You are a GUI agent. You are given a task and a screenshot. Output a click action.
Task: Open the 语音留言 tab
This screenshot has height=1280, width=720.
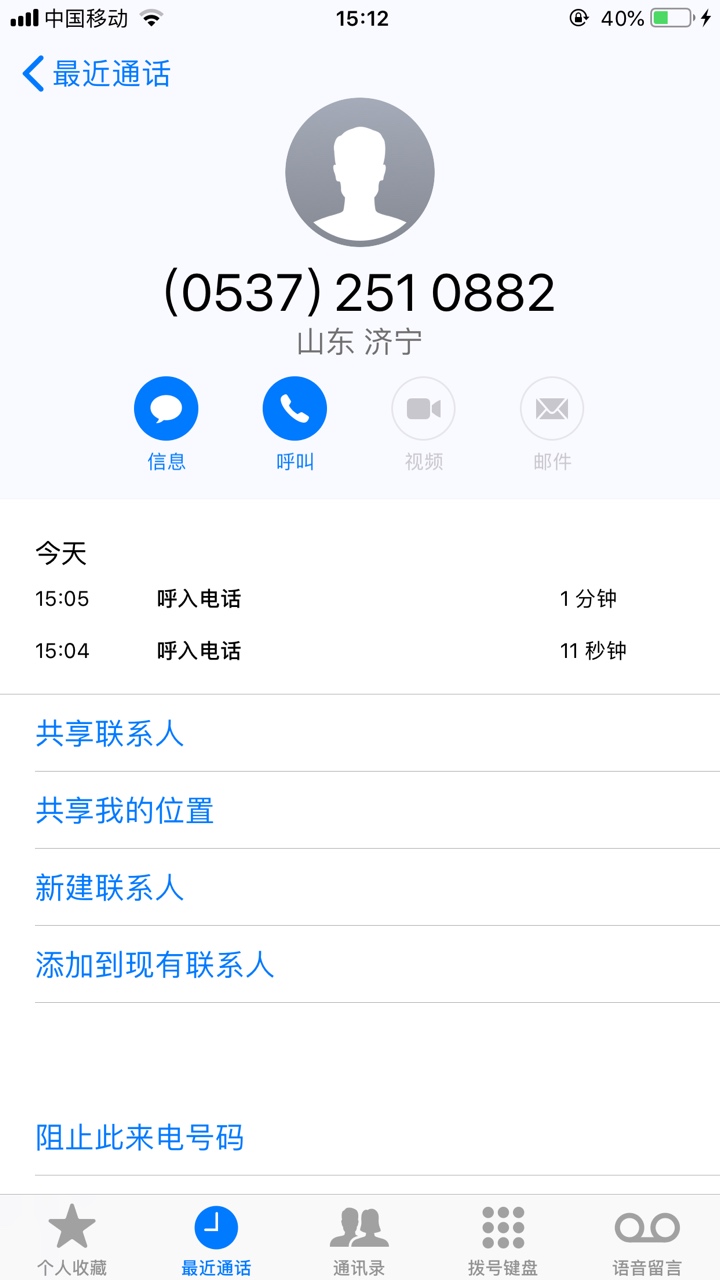[647, 1239]
